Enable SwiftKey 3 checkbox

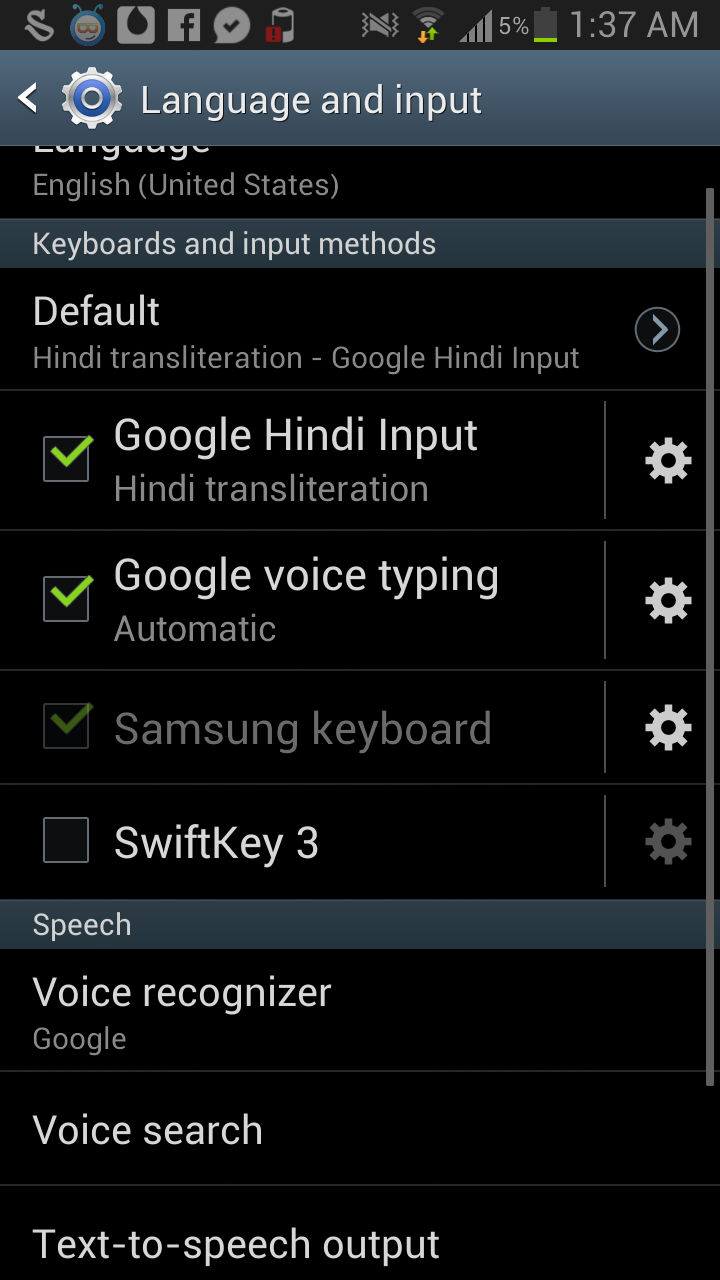(x=66, y=840)
